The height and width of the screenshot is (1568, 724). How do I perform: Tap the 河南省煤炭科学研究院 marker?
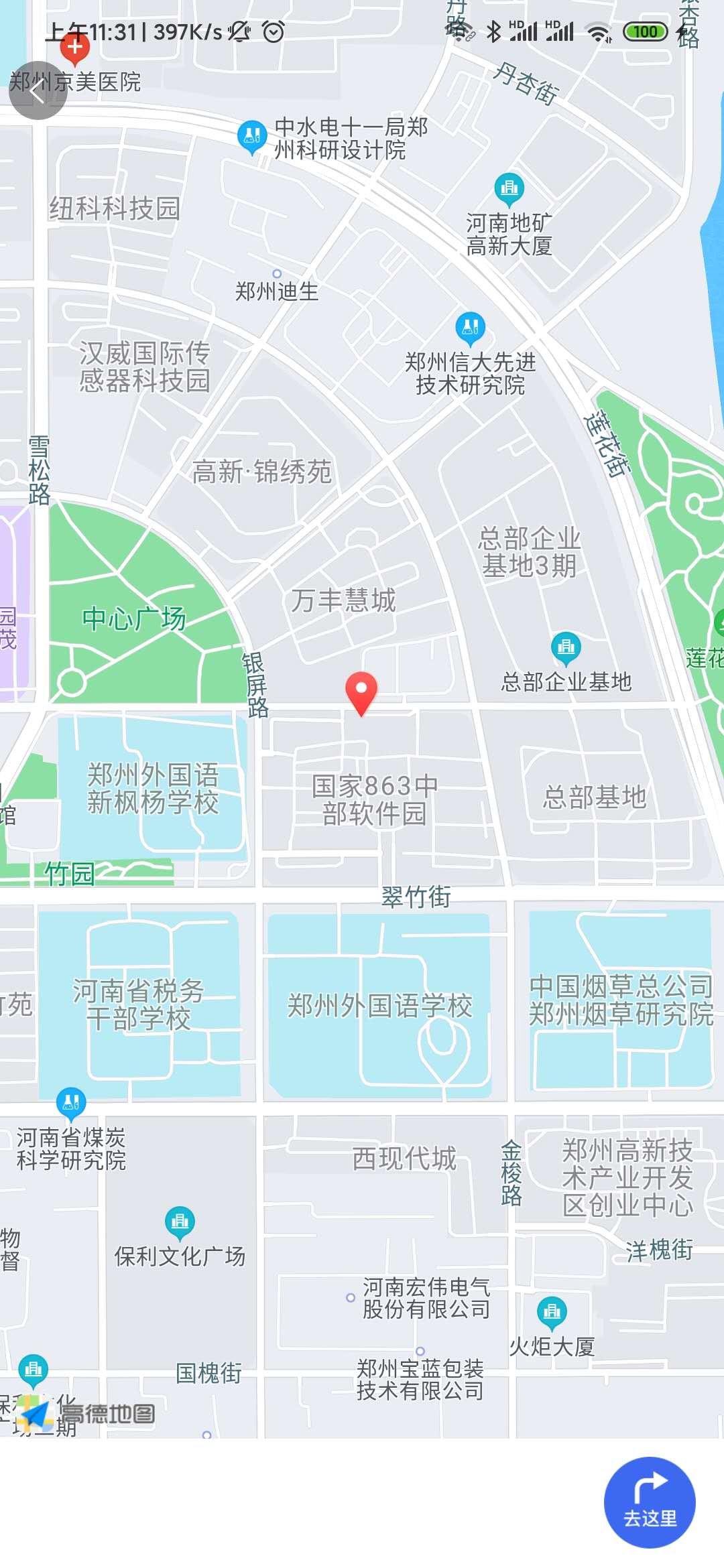70,1104
